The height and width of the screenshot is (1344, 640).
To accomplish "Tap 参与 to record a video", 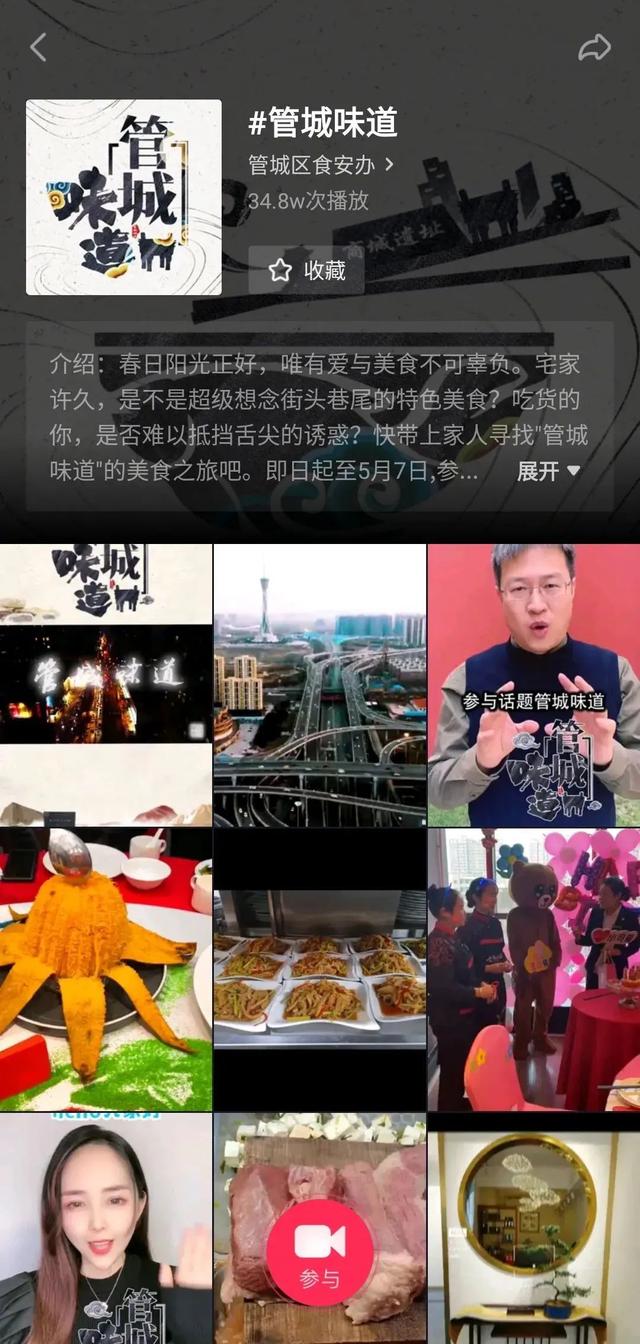I will pyautogui.click(x=320, y=1251).
